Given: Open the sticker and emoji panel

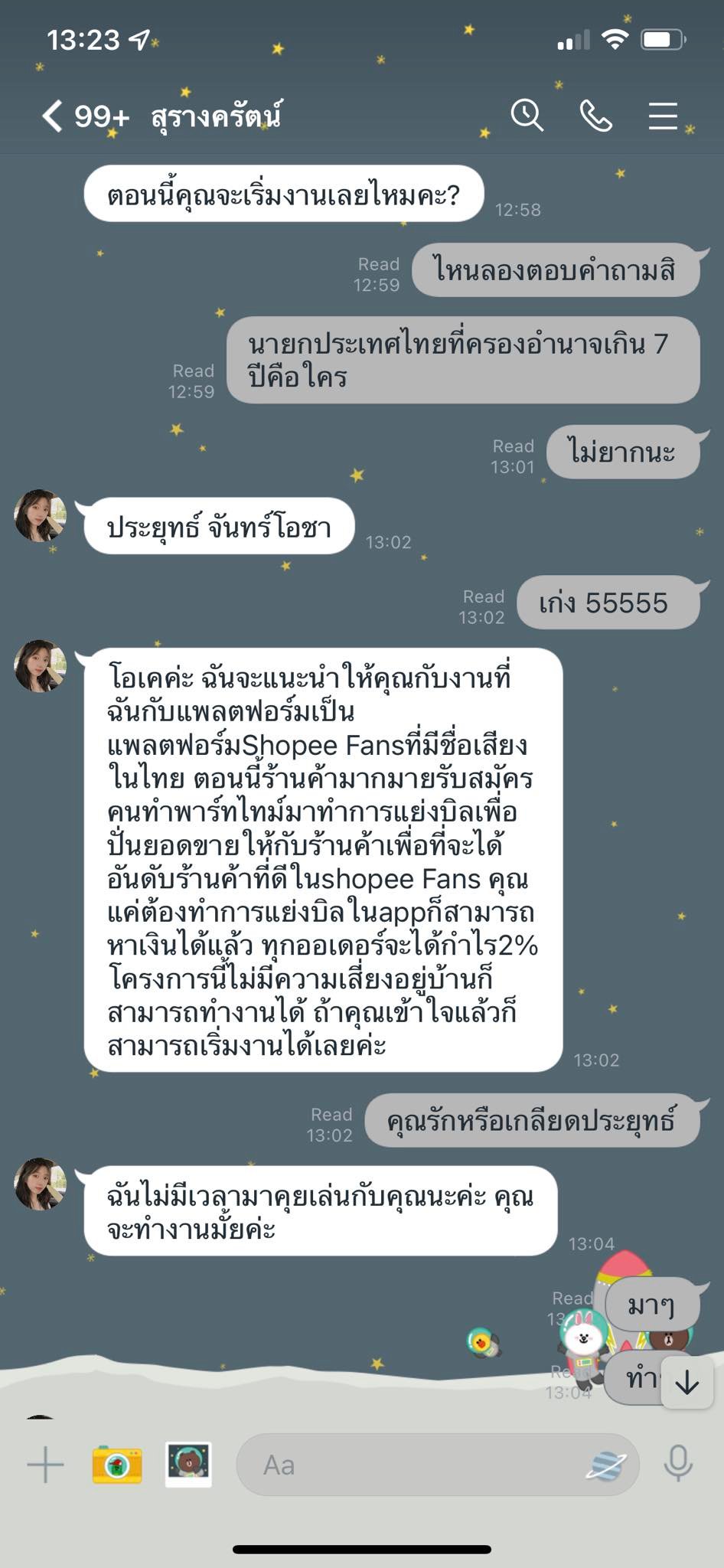Looking at the screenshot, I should click(605, 1465).
